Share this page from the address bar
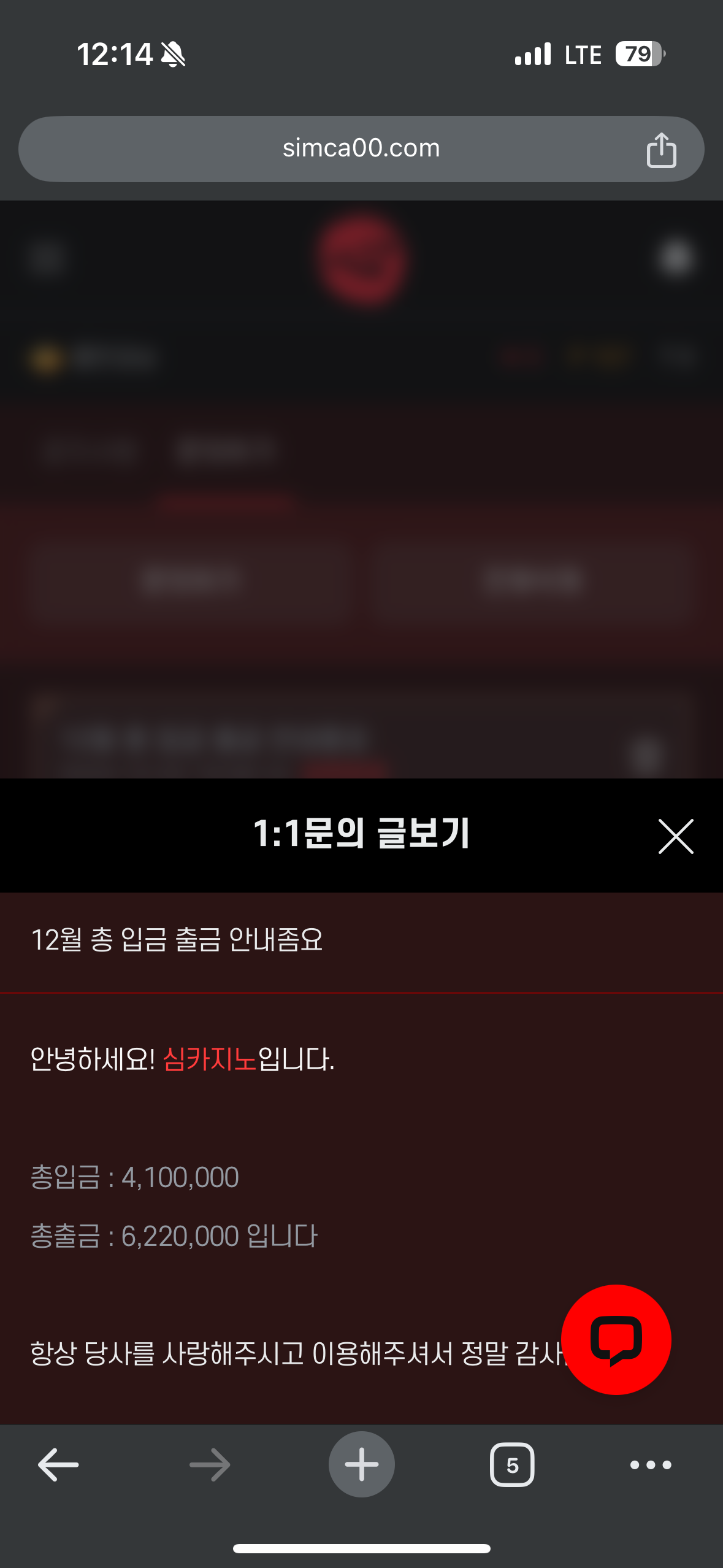The height and width of the screenshot is (1568, 723). point(661,150)
